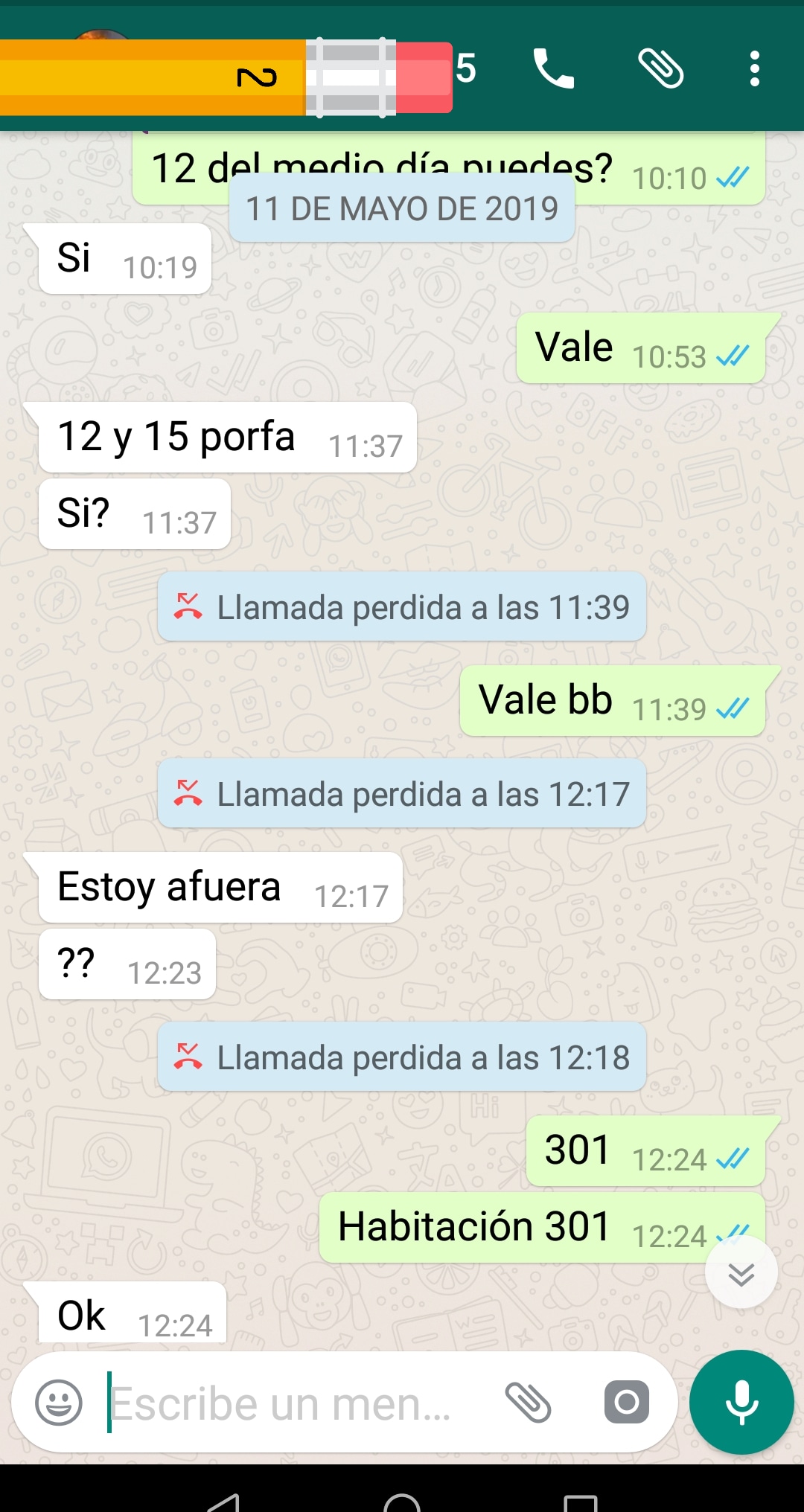Go to the system home screen

click(402, 1499)
